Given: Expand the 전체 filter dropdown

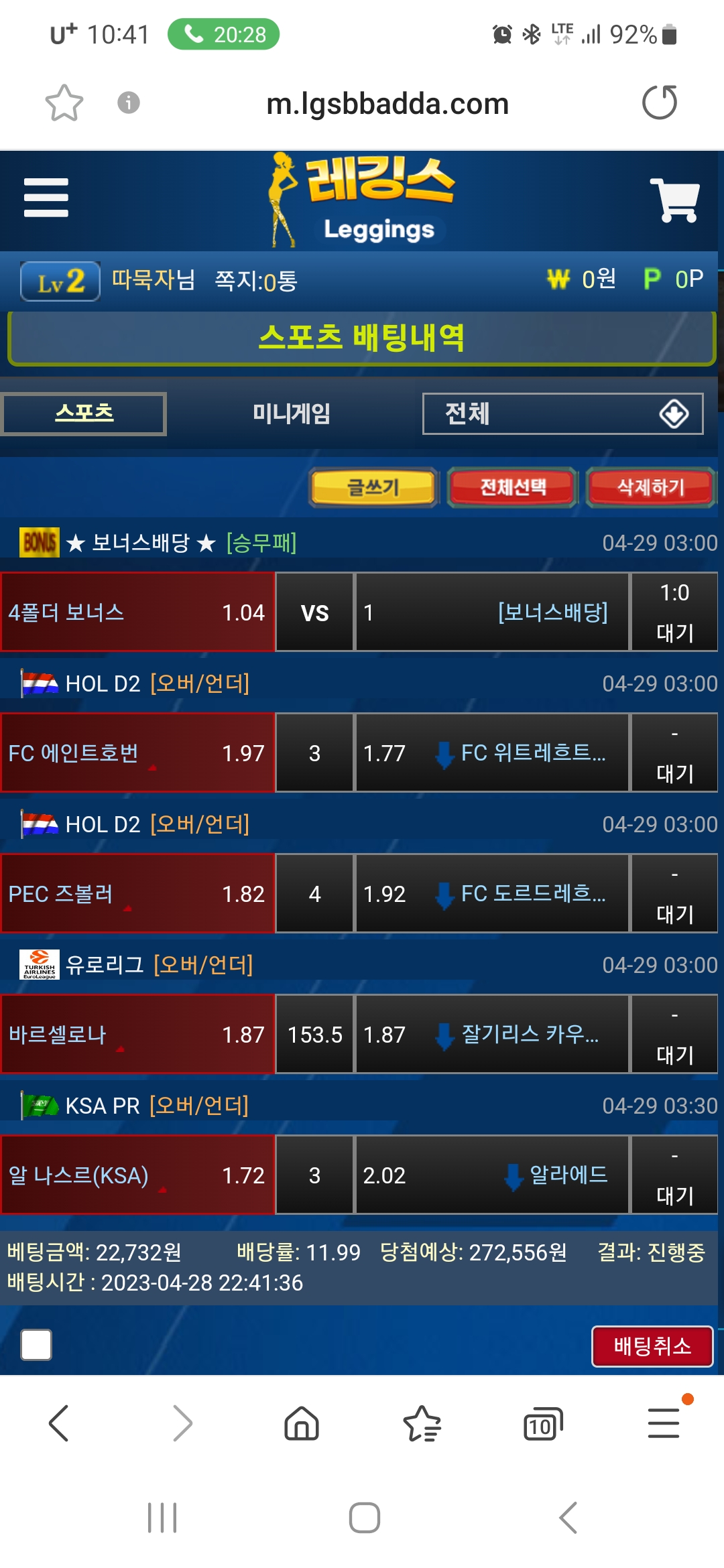Looking at the screenshot, I should tap(562, 413).
